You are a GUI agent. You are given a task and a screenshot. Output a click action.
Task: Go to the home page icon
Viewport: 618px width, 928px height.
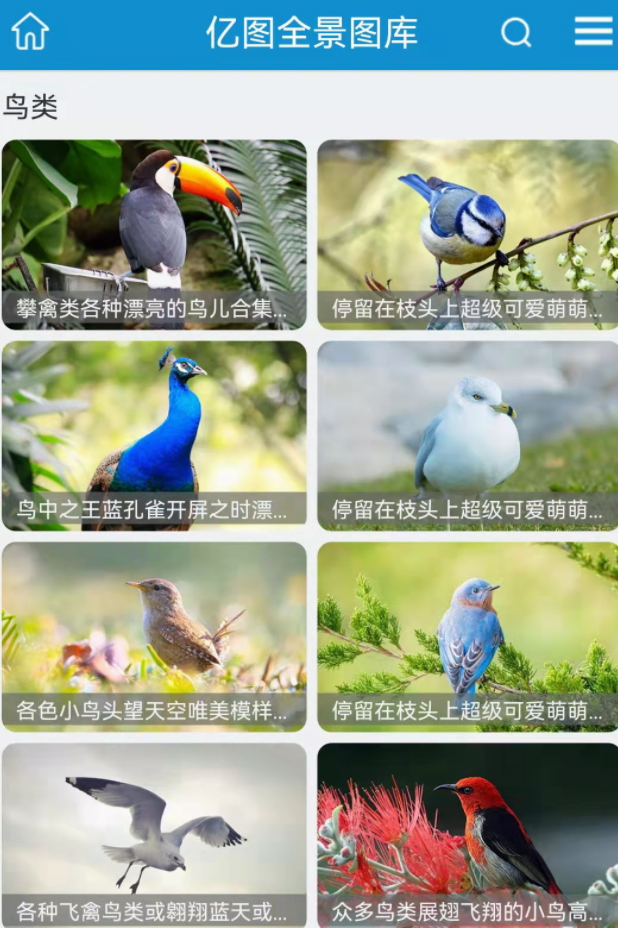[x=30, y=32]
